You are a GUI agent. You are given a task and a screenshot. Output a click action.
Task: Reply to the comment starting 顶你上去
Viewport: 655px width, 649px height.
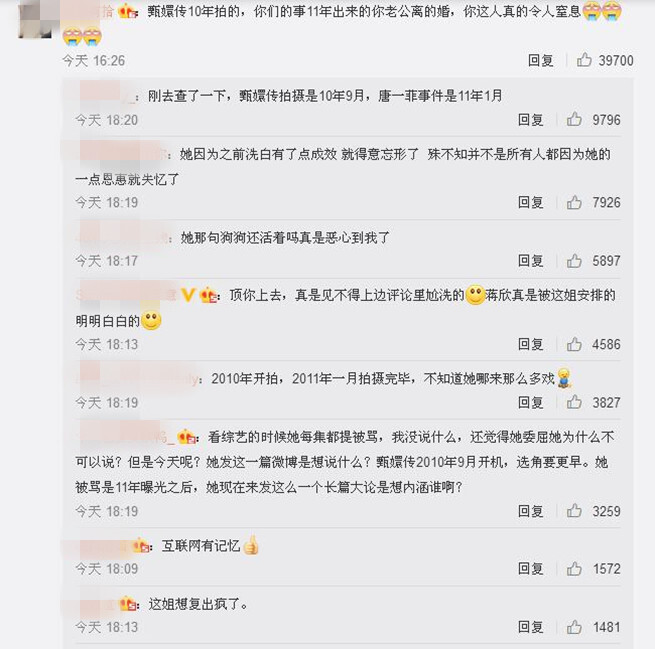531,344
